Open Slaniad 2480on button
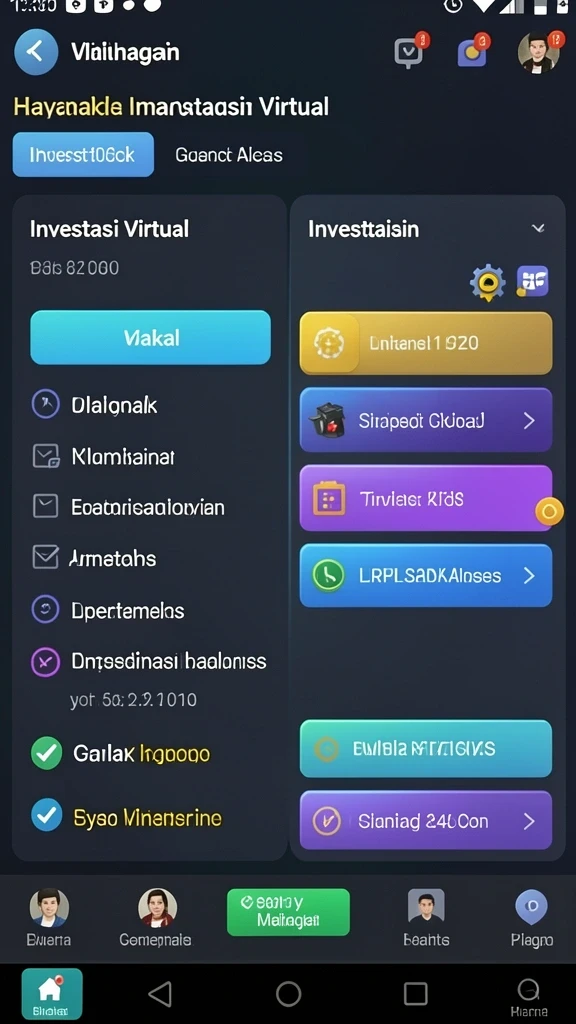The image size is (576, 1024). pyautogui.click(x=426, y=820)
